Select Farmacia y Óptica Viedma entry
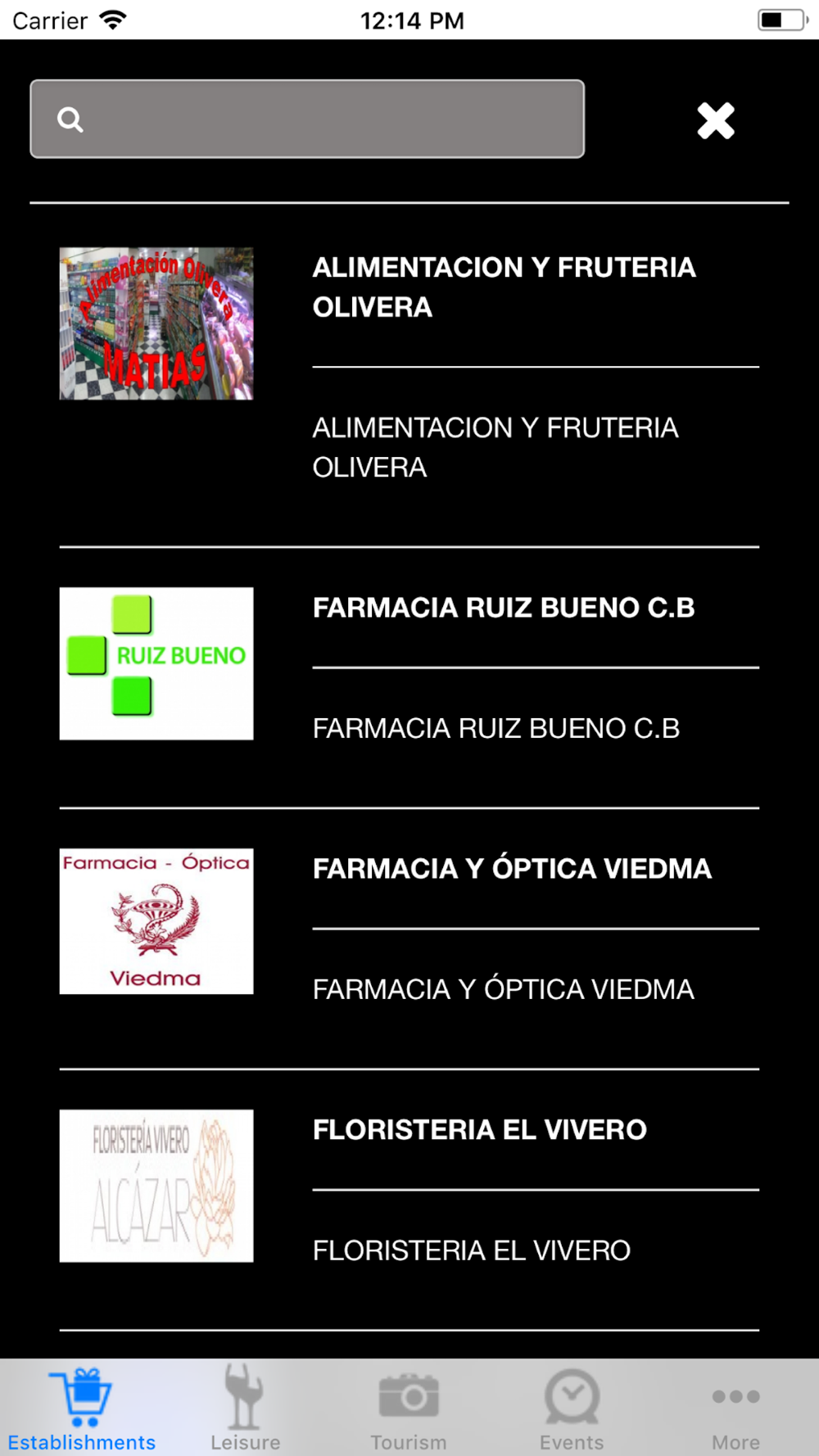 [511, 869]
